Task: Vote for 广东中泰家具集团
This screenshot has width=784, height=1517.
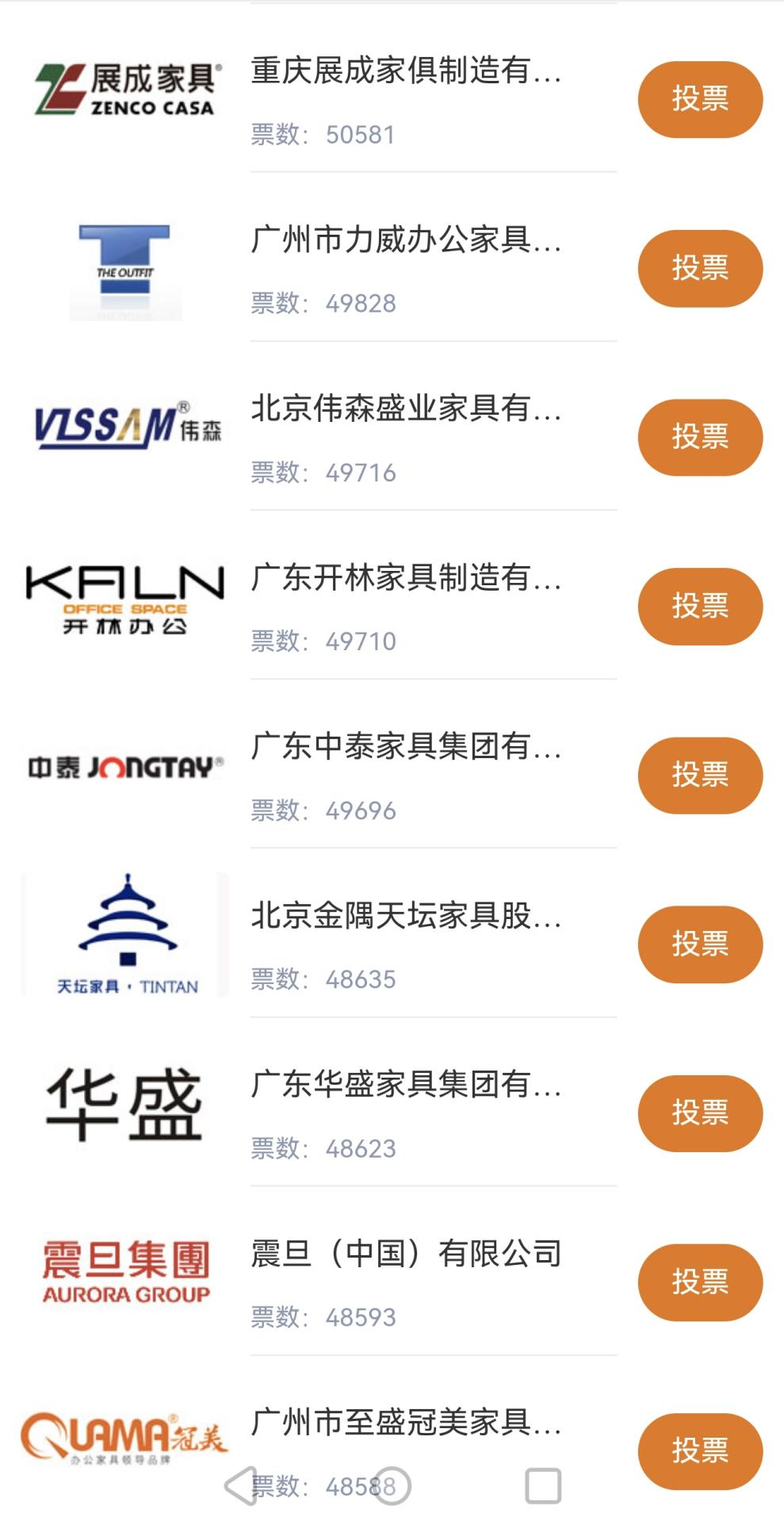Action: (x=700, y=775)
